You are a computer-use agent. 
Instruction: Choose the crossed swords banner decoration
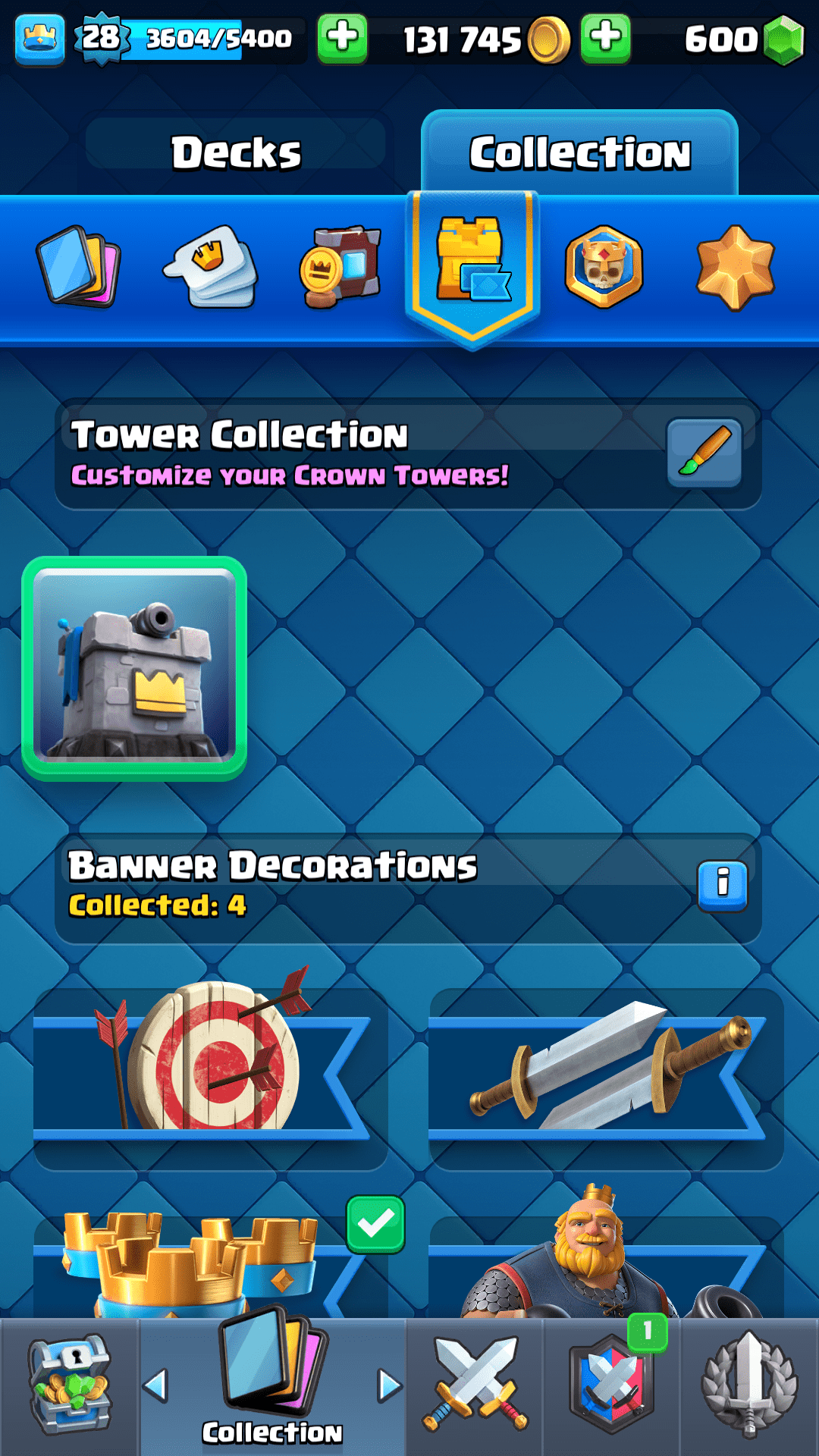605,1071
